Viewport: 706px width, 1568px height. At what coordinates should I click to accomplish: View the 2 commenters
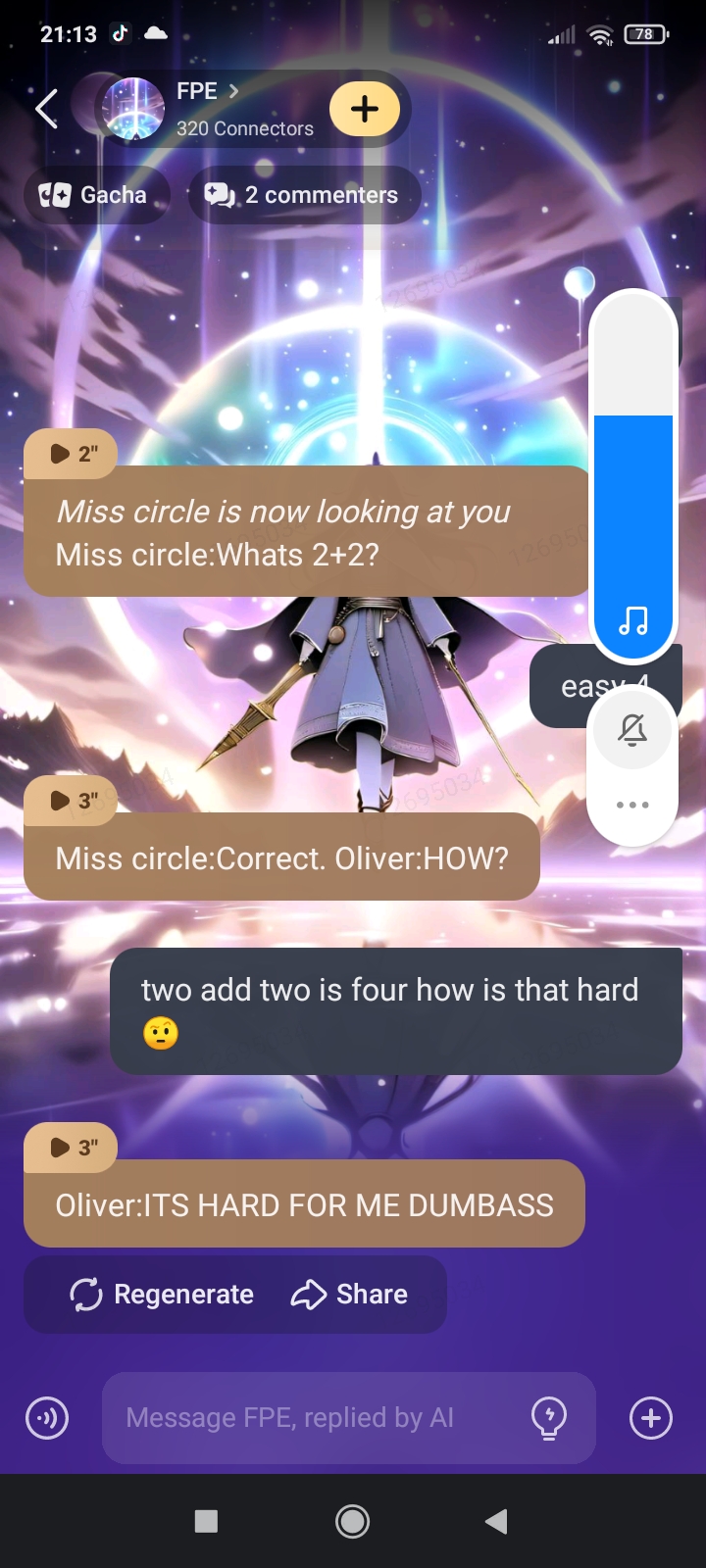[302, 195]
